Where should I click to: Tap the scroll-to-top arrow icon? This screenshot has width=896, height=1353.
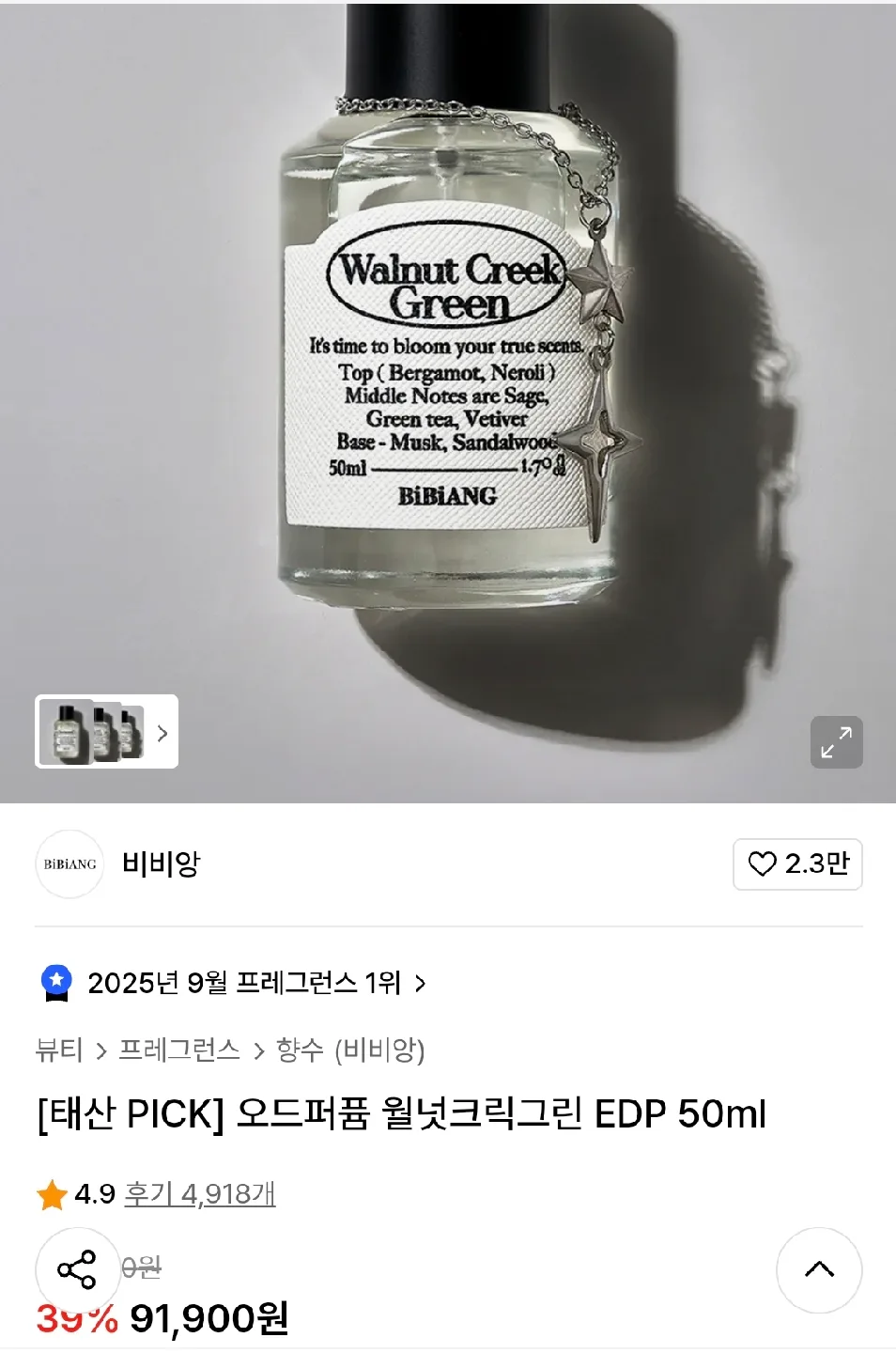pos(818,1270)
